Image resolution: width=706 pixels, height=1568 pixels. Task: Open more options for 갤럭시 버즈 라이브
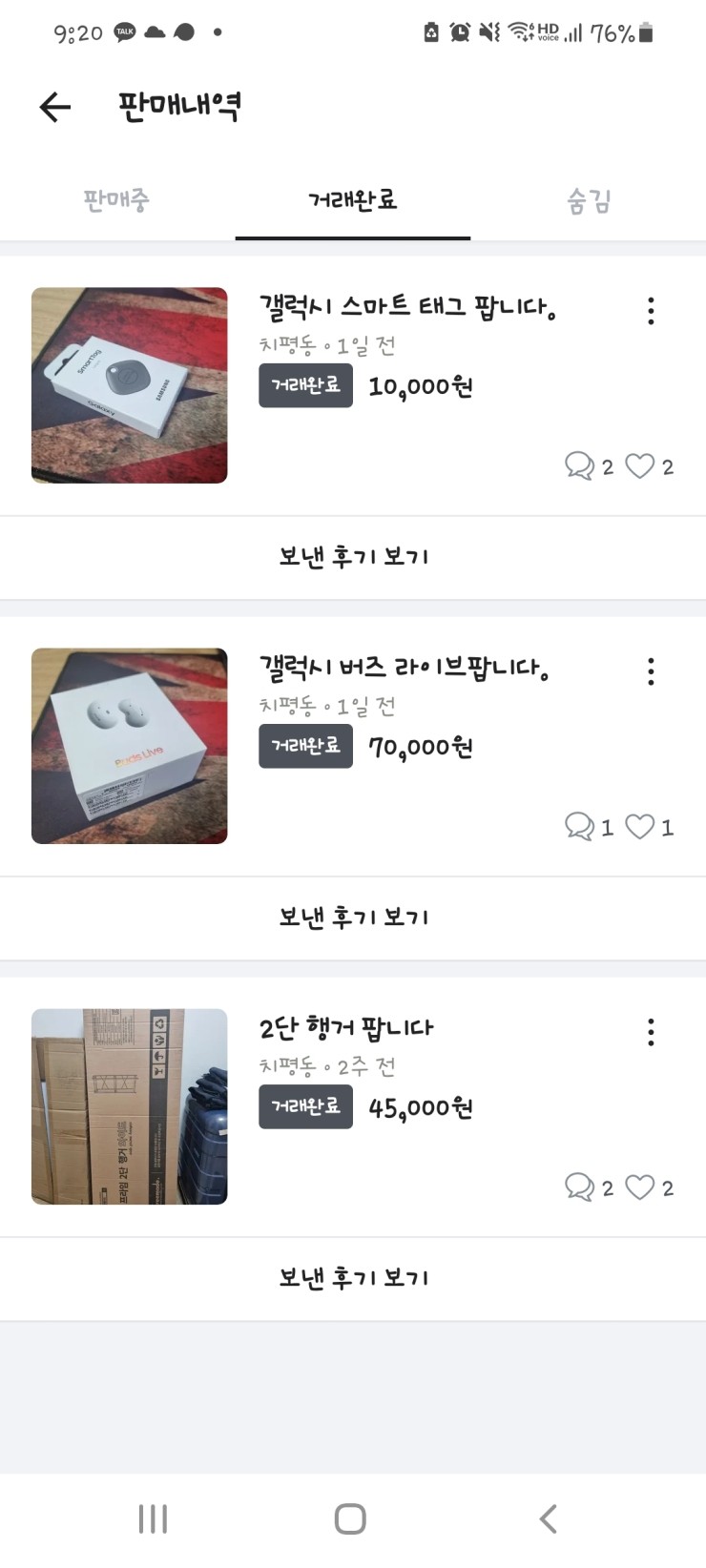[x=651, y=671]
